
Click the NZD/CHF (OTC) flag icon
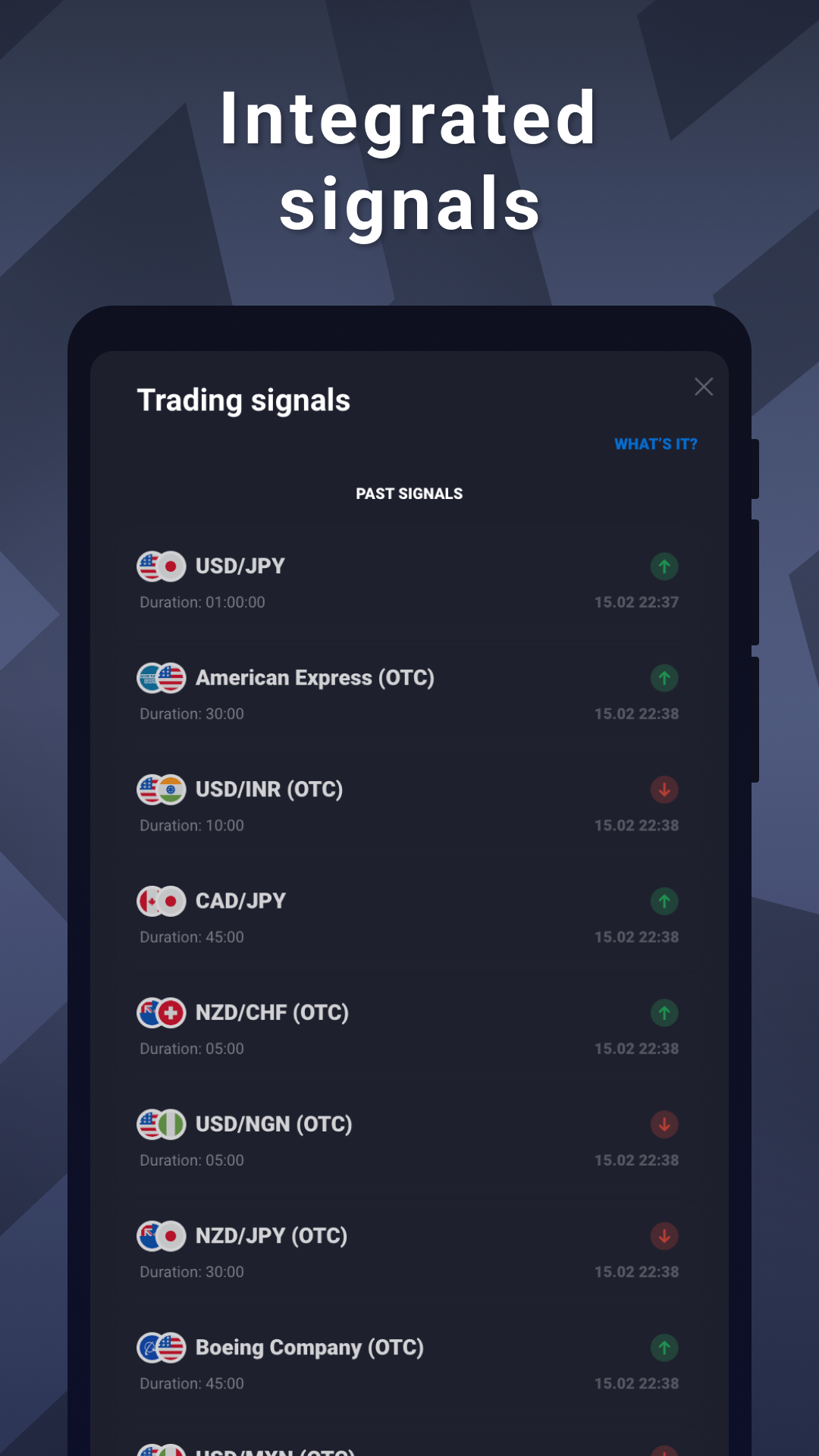point(161,1012)
